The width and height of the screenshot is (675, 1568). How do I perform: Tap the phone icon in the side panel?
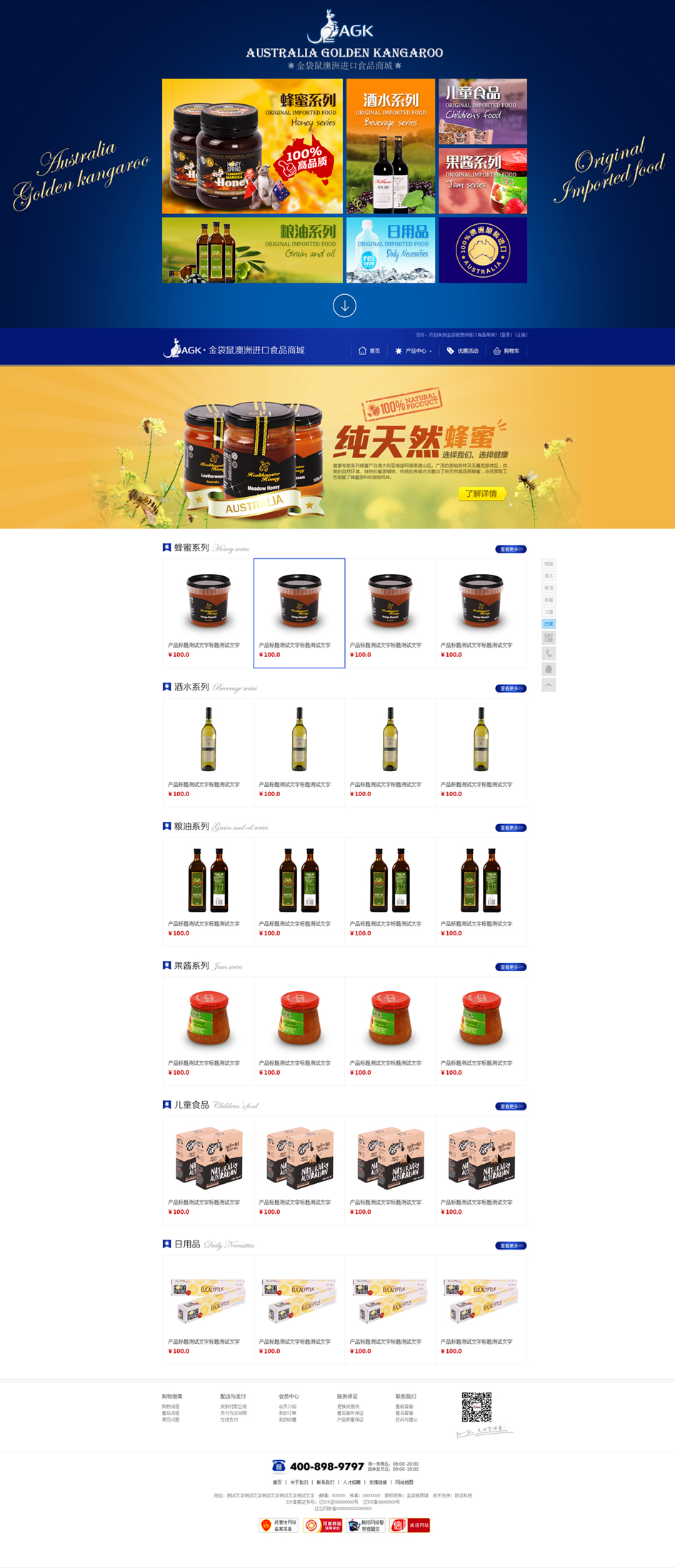549,653
